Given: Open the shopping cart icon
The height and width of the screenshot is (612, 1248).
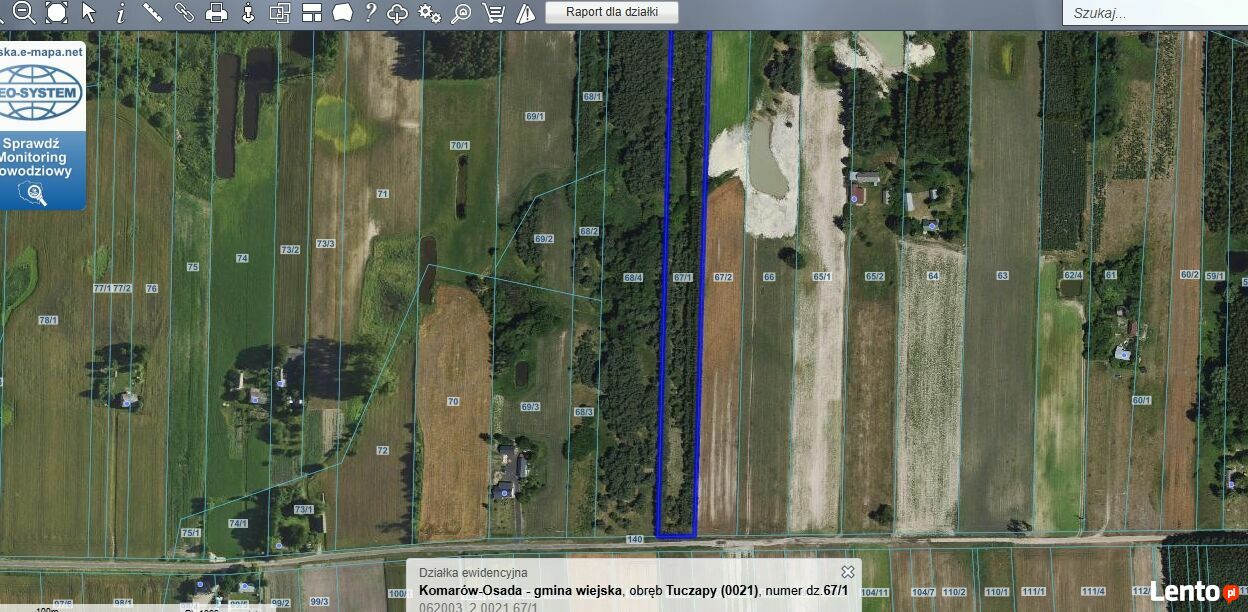Looking at the screenshot, I should [492, 13].
